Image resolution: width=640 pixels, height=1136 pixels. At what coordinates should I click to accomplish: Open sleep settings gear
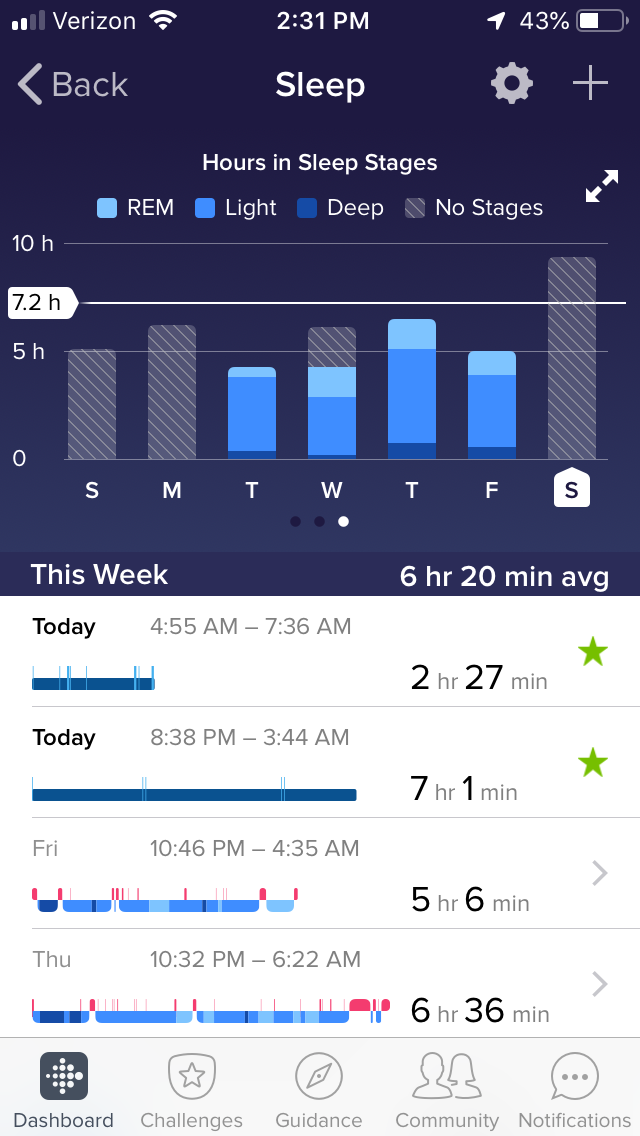click(x=512, y=85)
